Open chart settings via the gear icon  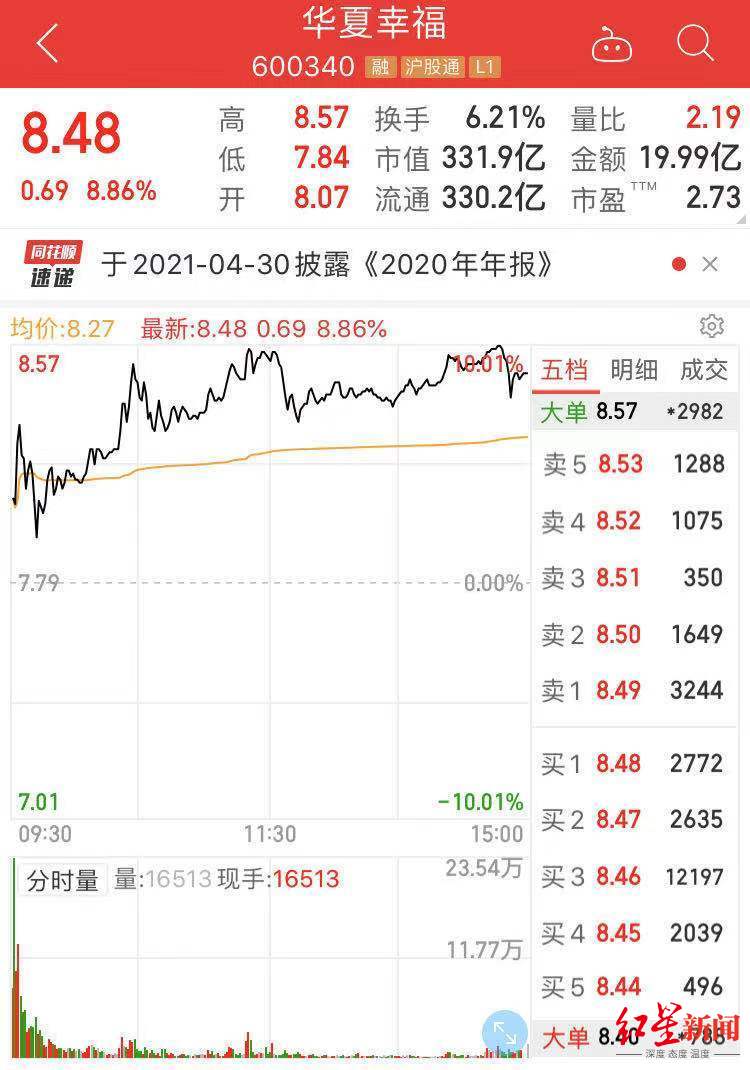click(x=712, y=327)
